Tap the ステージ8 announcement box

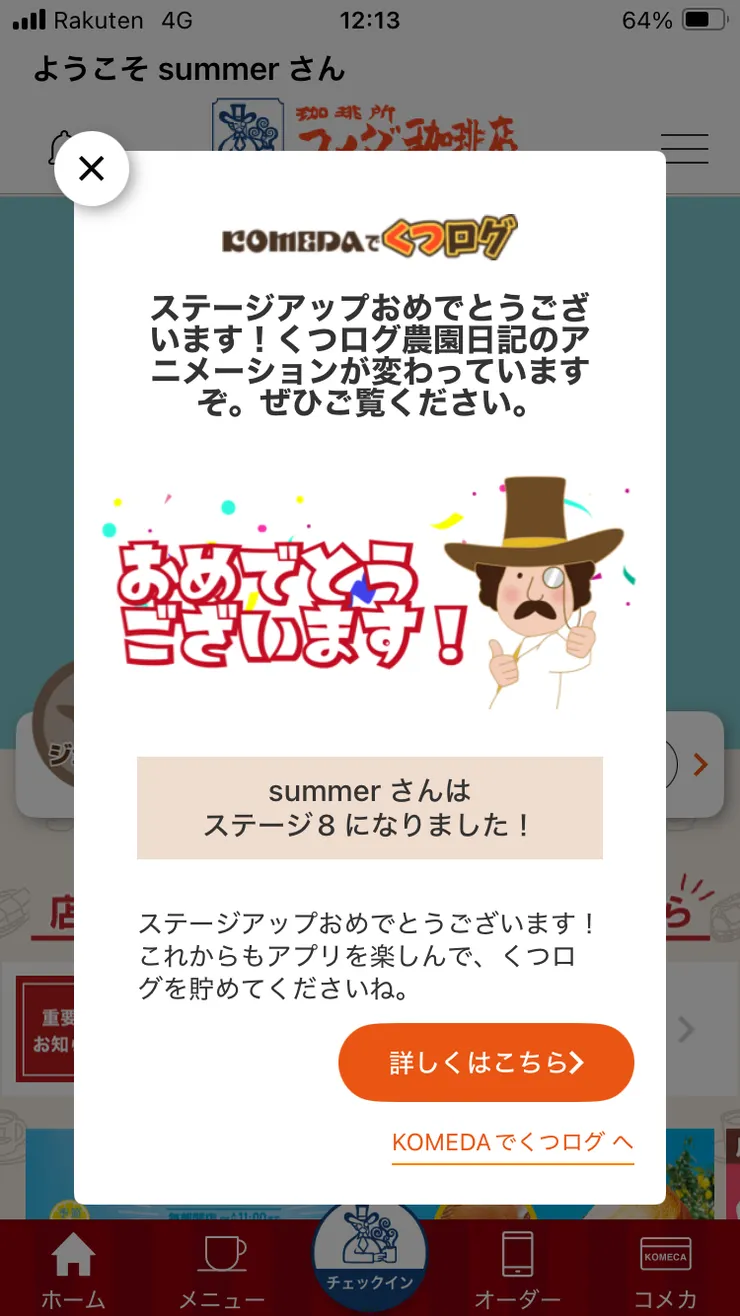coord(370,807)
